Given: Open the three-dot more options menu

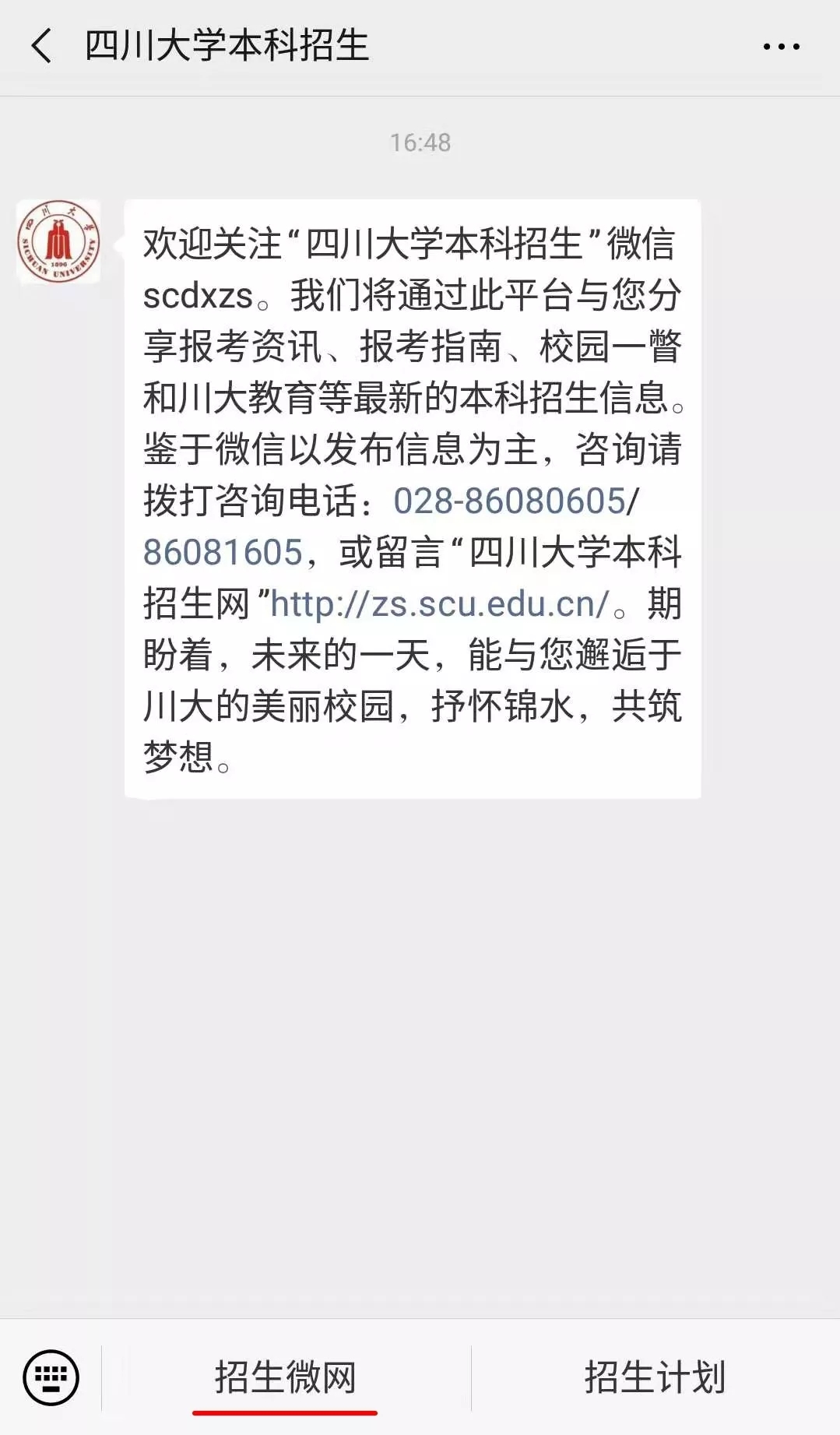Looking at the screenshot, I should pos(781,47).
